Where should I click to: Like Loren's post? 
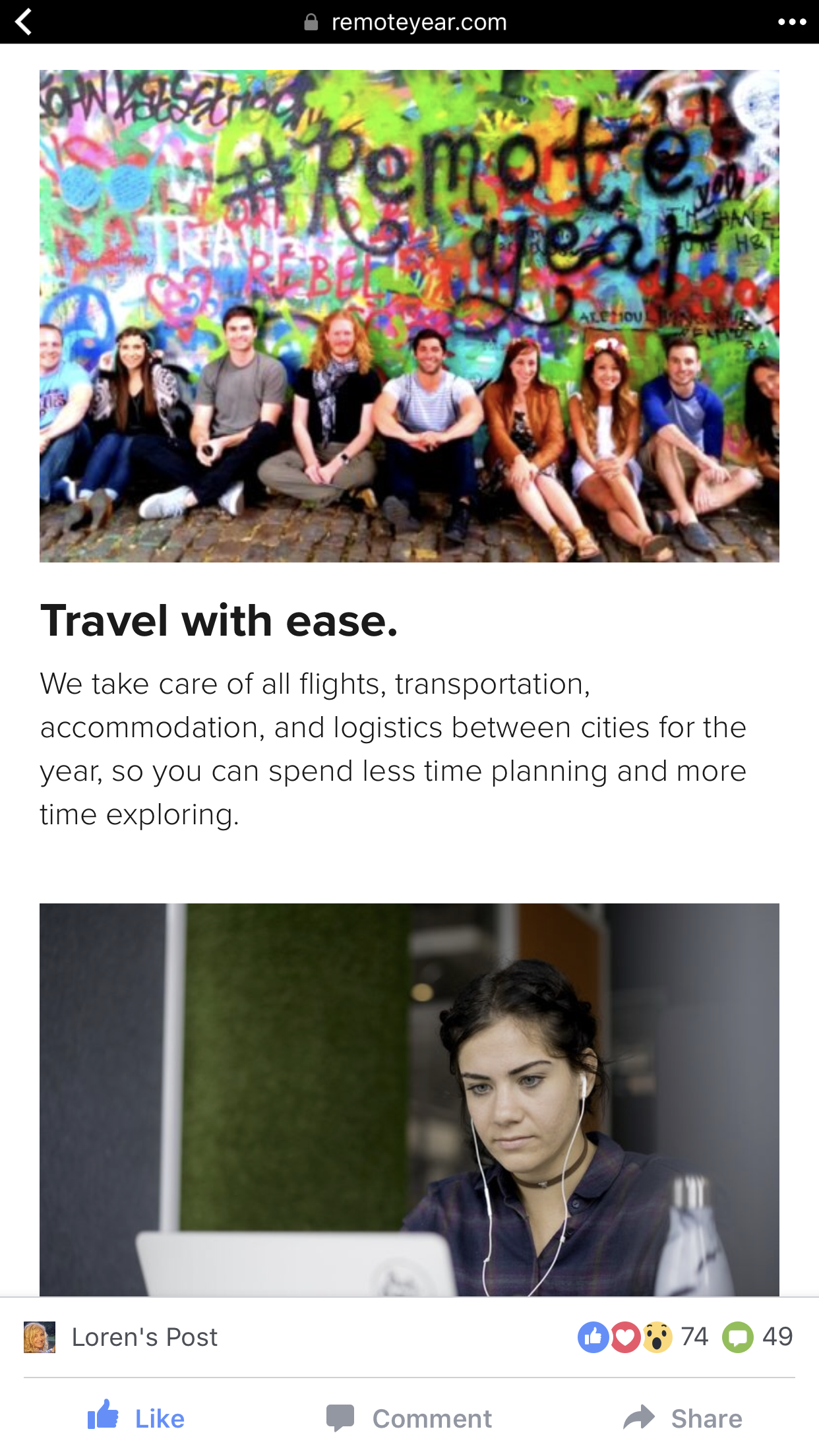point(136,1418)
